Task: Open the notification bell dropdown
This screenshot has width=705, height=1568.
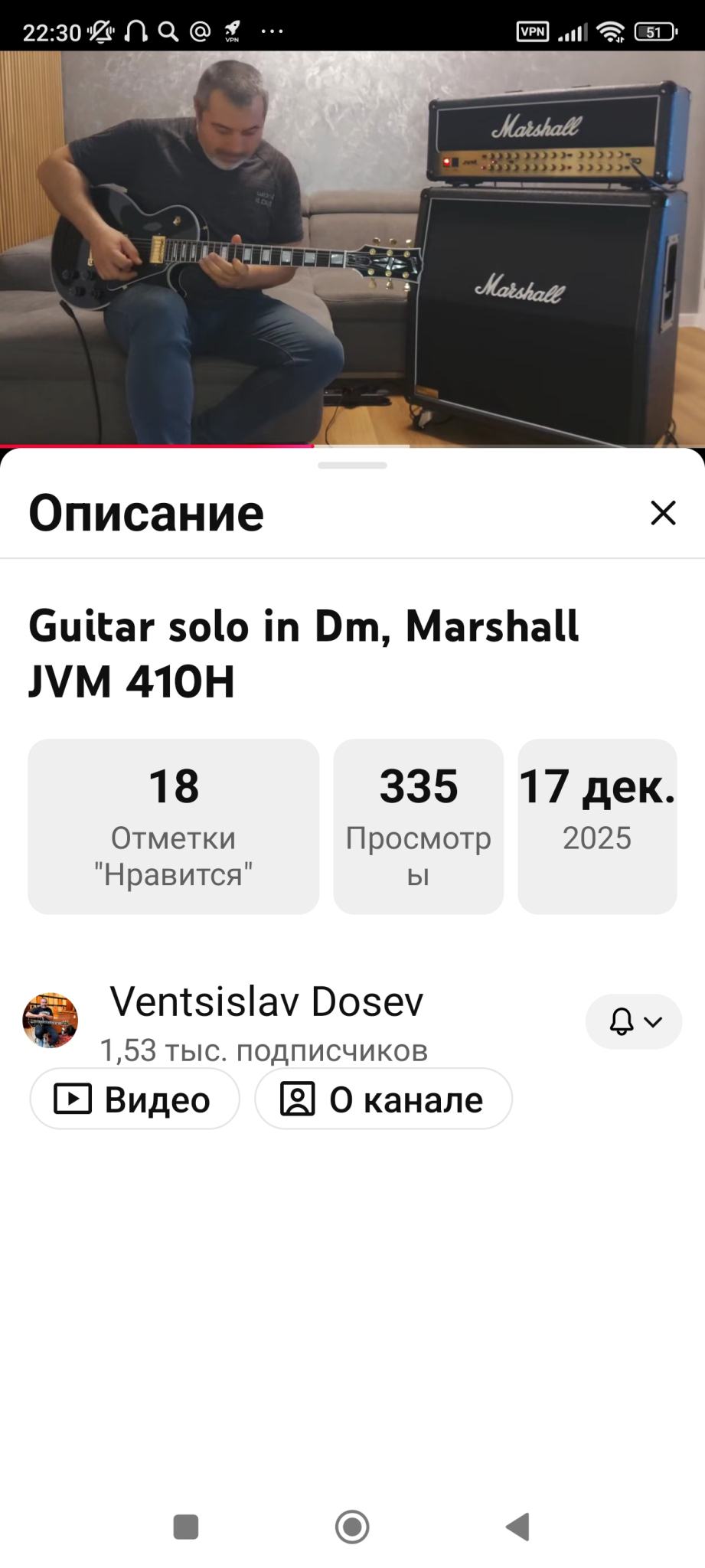Action: point(633,1021)
